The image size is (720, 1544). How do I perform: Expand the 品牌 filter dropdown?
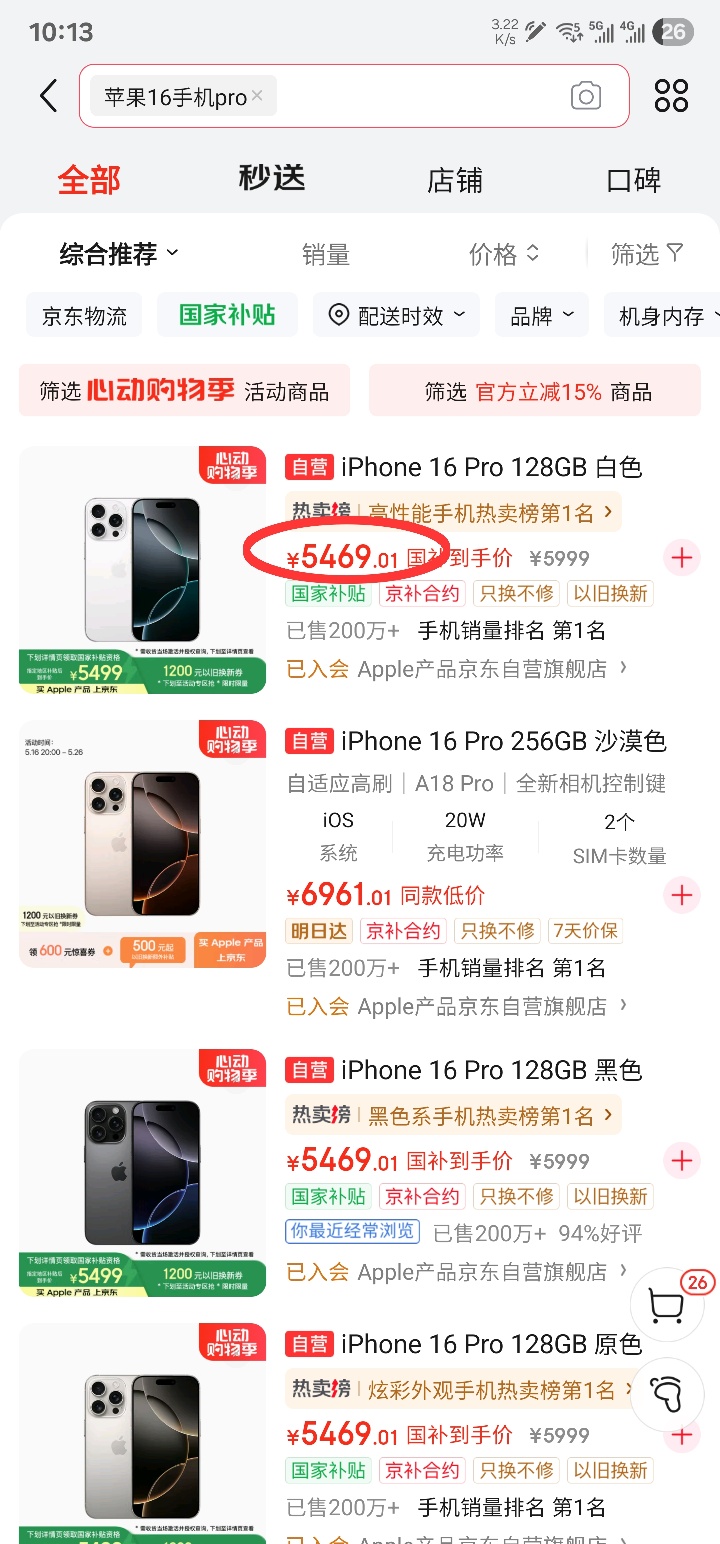tap(541, 316)
